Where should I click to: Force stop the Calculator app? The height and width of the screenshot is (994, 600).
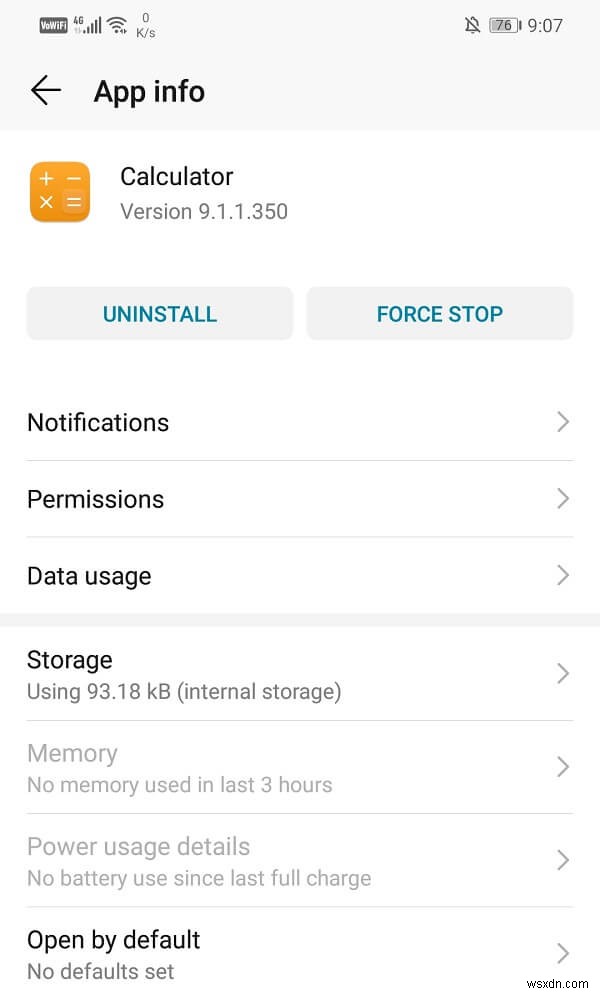coord(440,314)
